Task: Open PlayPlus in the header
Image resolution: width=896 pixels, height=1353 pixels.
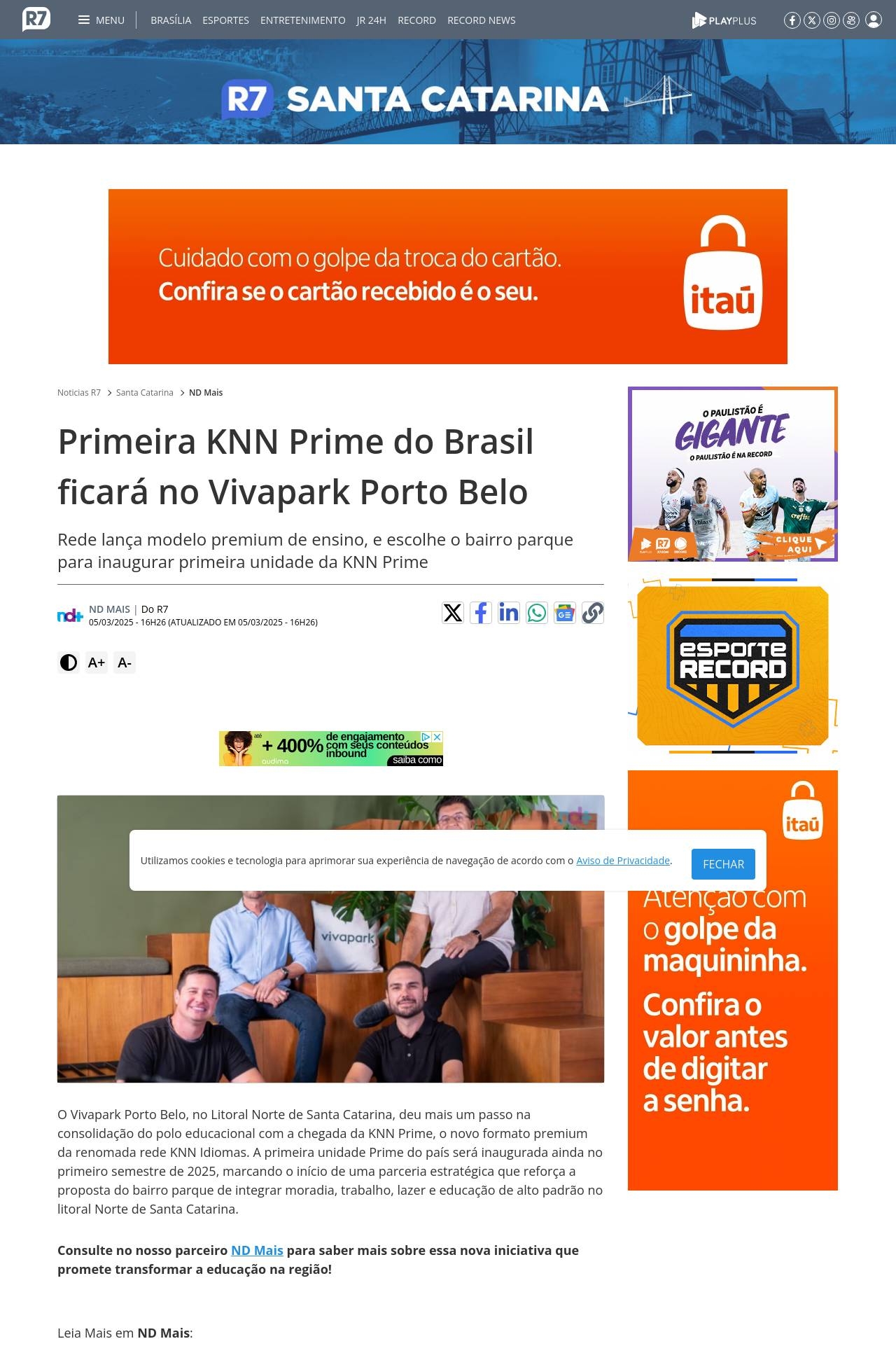Action: point(724,20)
